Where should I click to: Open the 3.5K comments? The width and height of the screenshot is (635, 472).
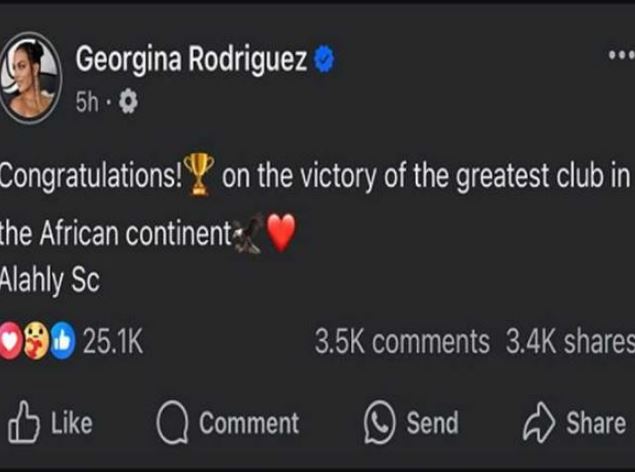[x=402, y=343]
